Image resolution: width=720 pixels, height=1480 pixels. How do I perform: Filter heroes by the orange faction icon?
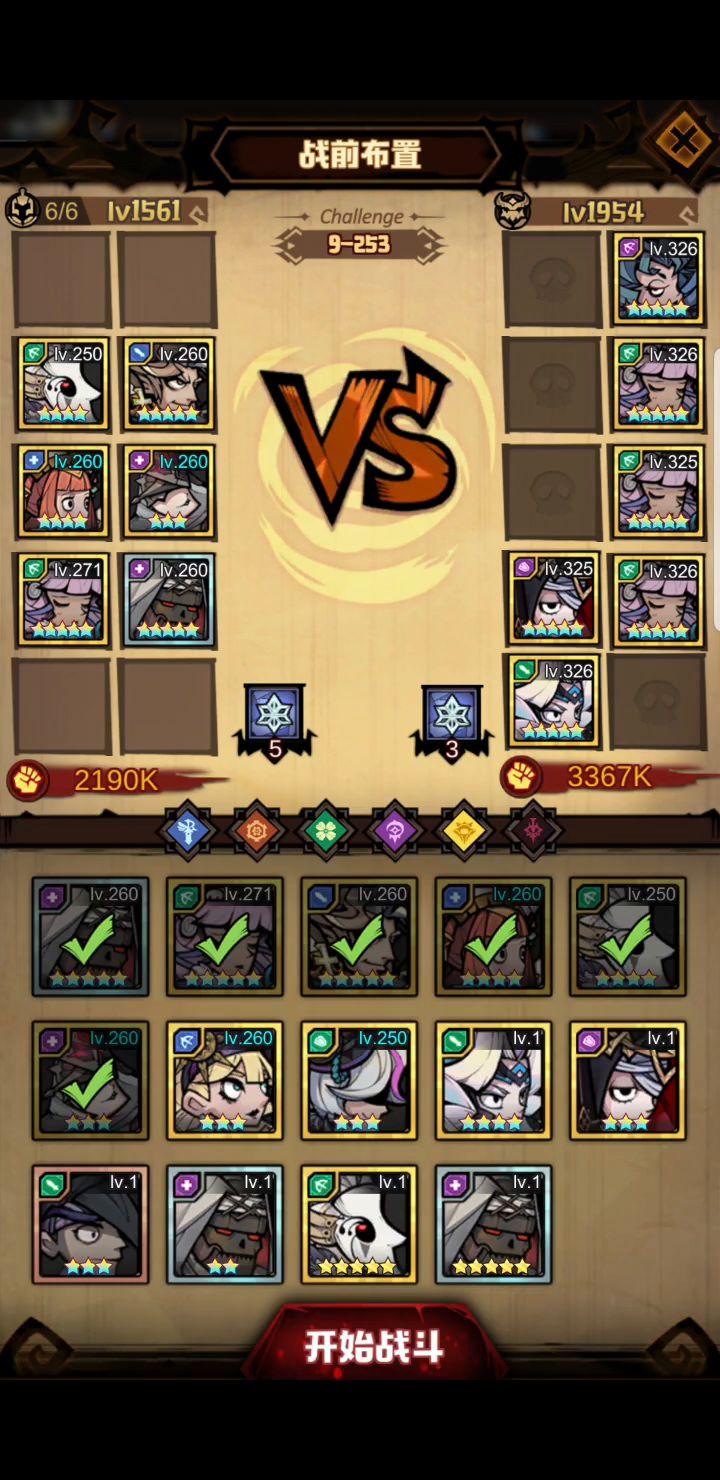(x=256, y=830)
